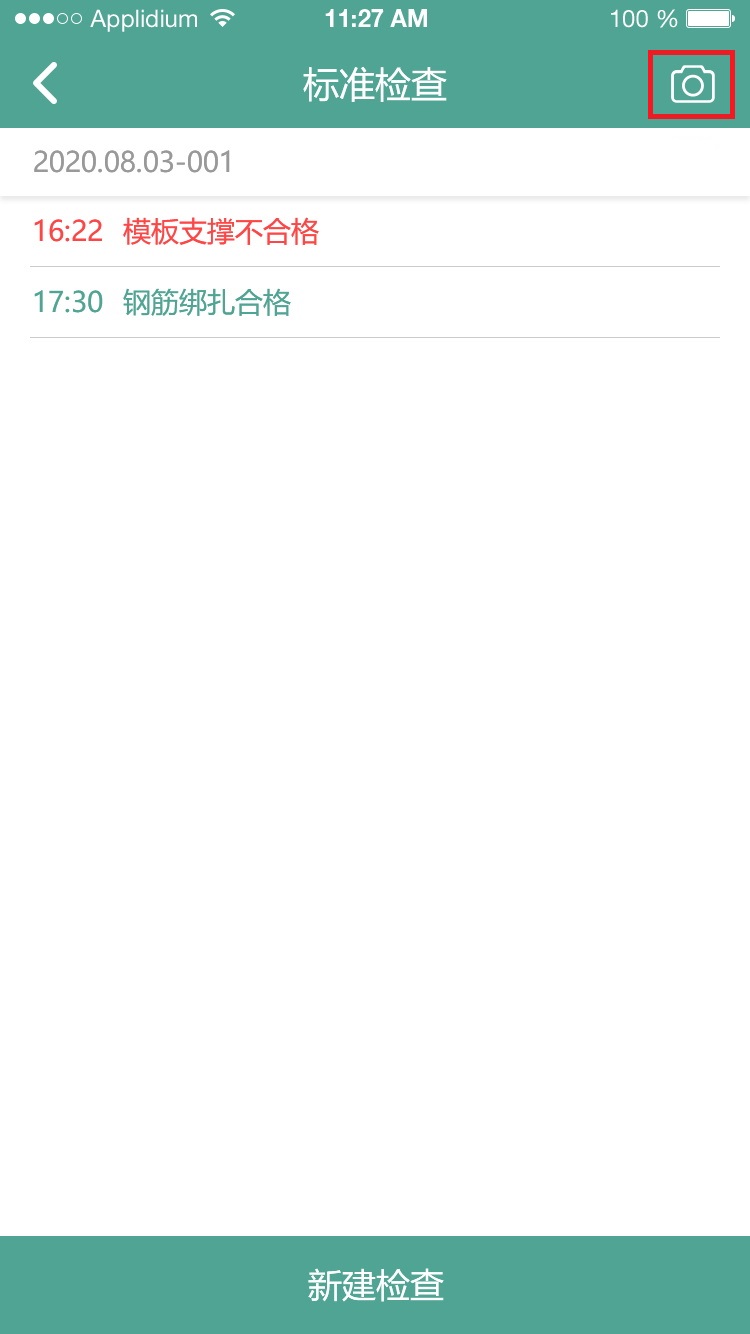Screen dimensions: 750x1334
Task: Open the failed record 模板支撑不合格
Action: pyautogui.click(x=220, y=231)
